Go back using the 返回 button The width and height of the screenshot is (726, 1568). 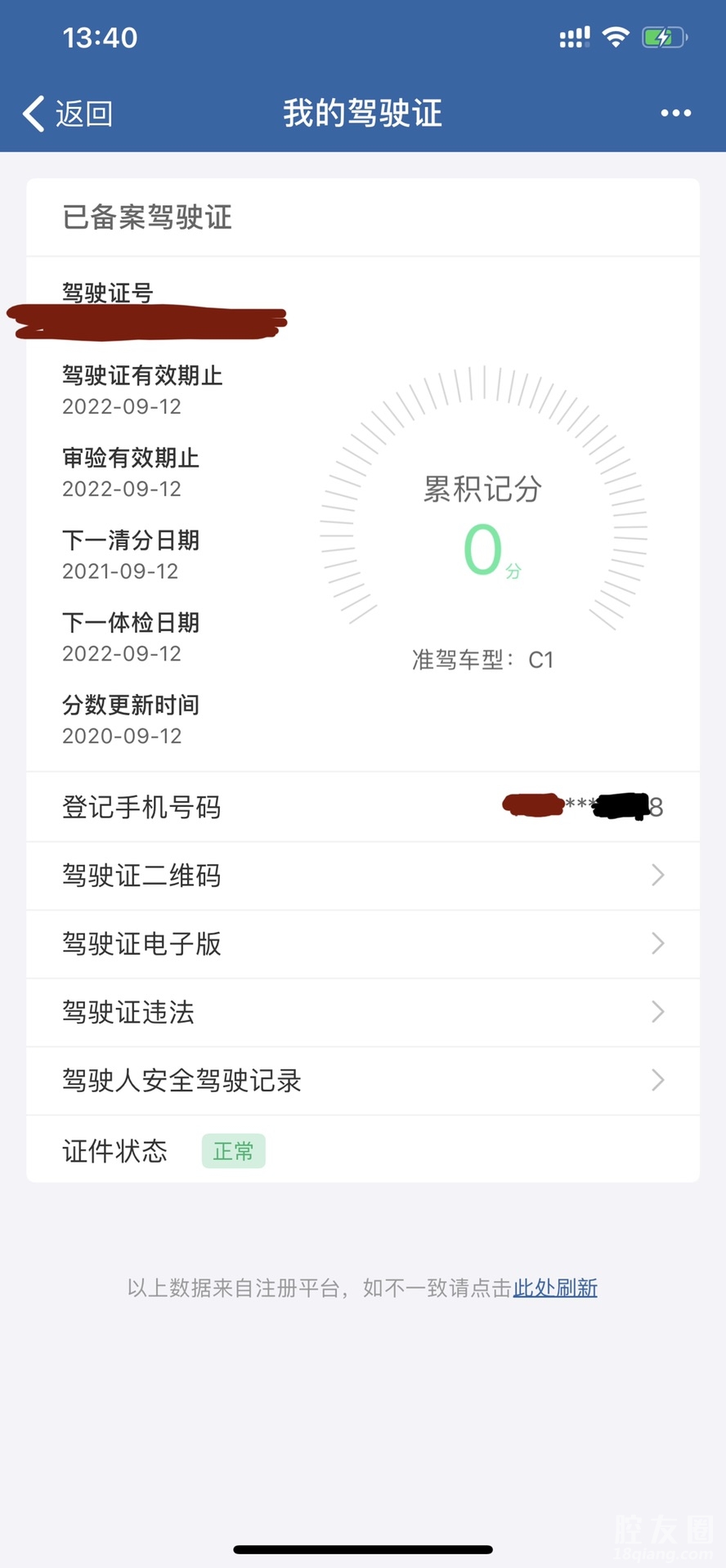[68, 114]
